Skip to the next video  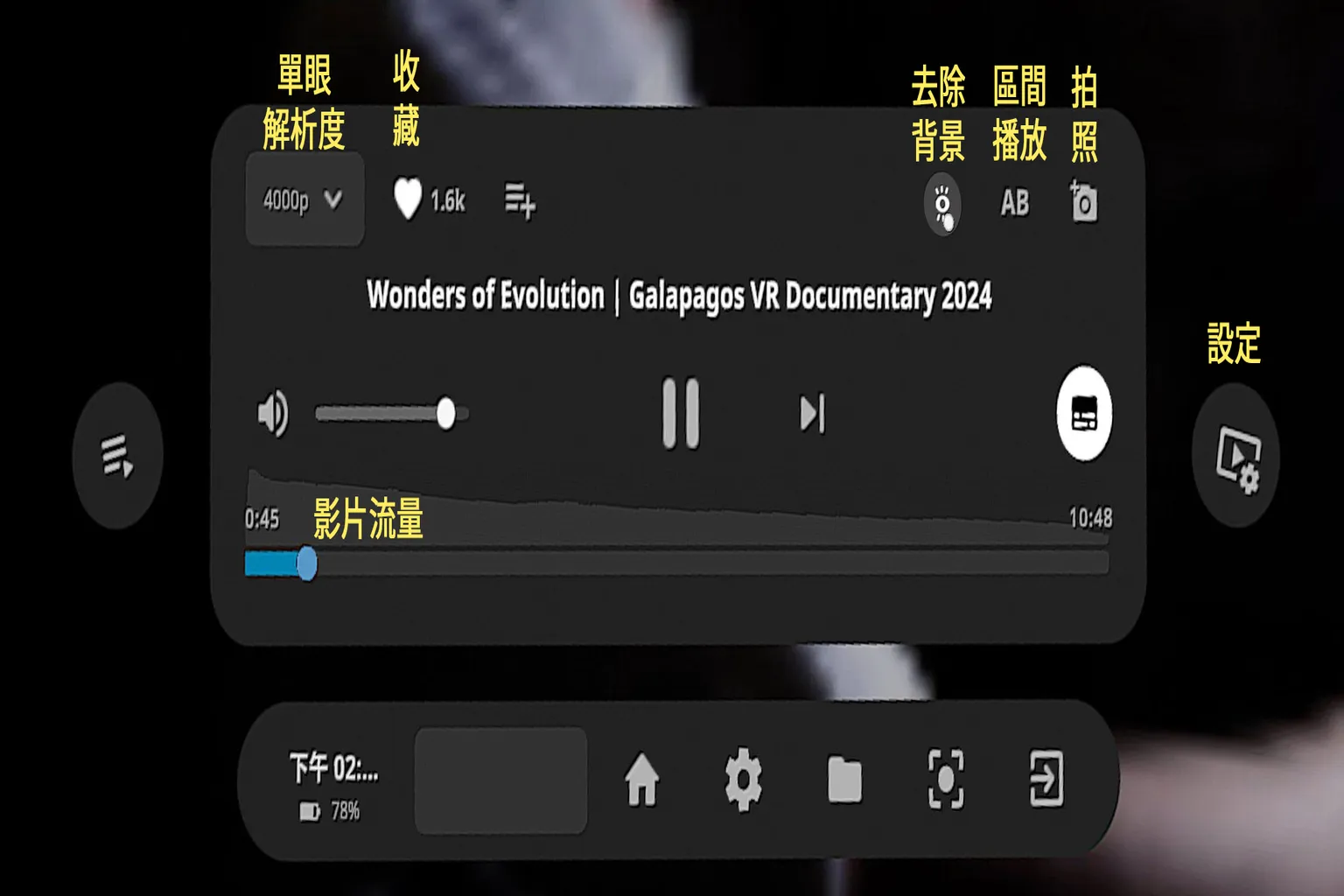pos(812,413)
